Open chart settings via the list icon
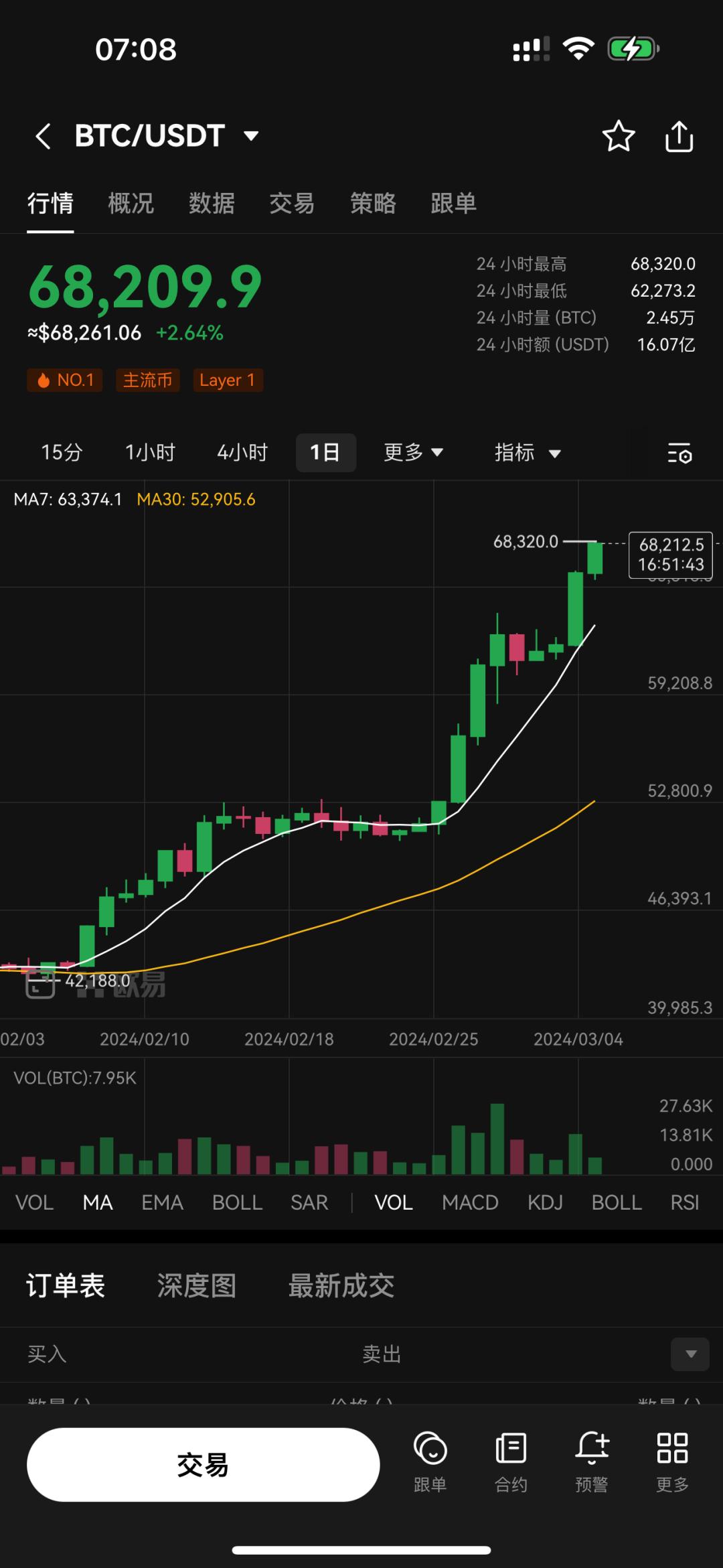This screenshot has width=723, height=1568. tap(678, 453)
